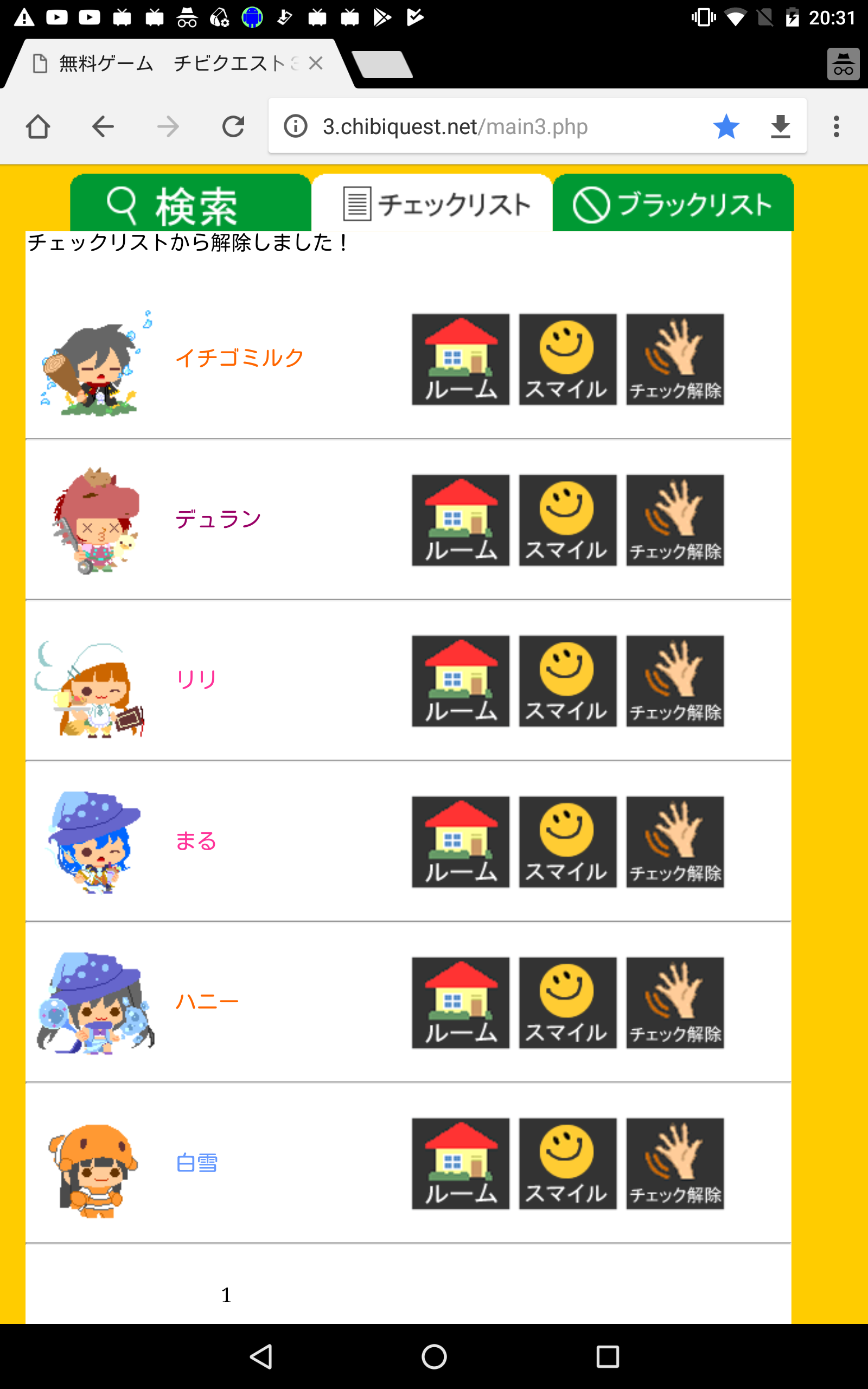The image size is (868, 1389).
Task: Remove リリ from the checklist
Action: point(674,681)
